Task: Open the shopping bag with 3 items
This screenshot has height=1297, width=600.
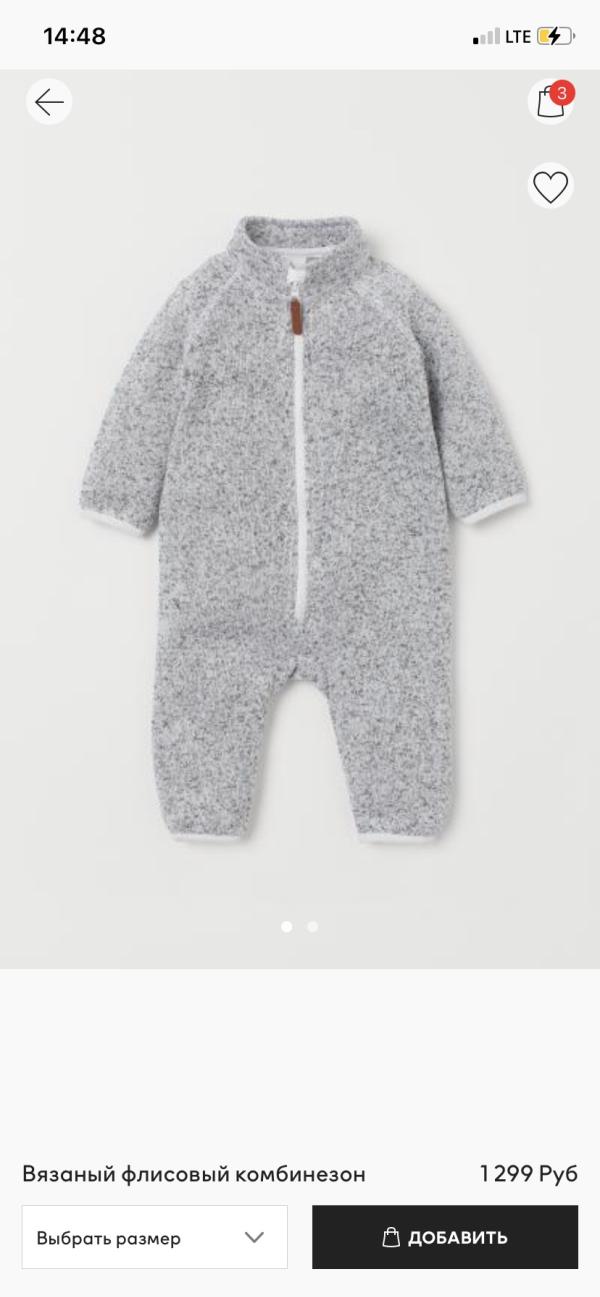Action: pyautogui.click(x=549, y=102)
